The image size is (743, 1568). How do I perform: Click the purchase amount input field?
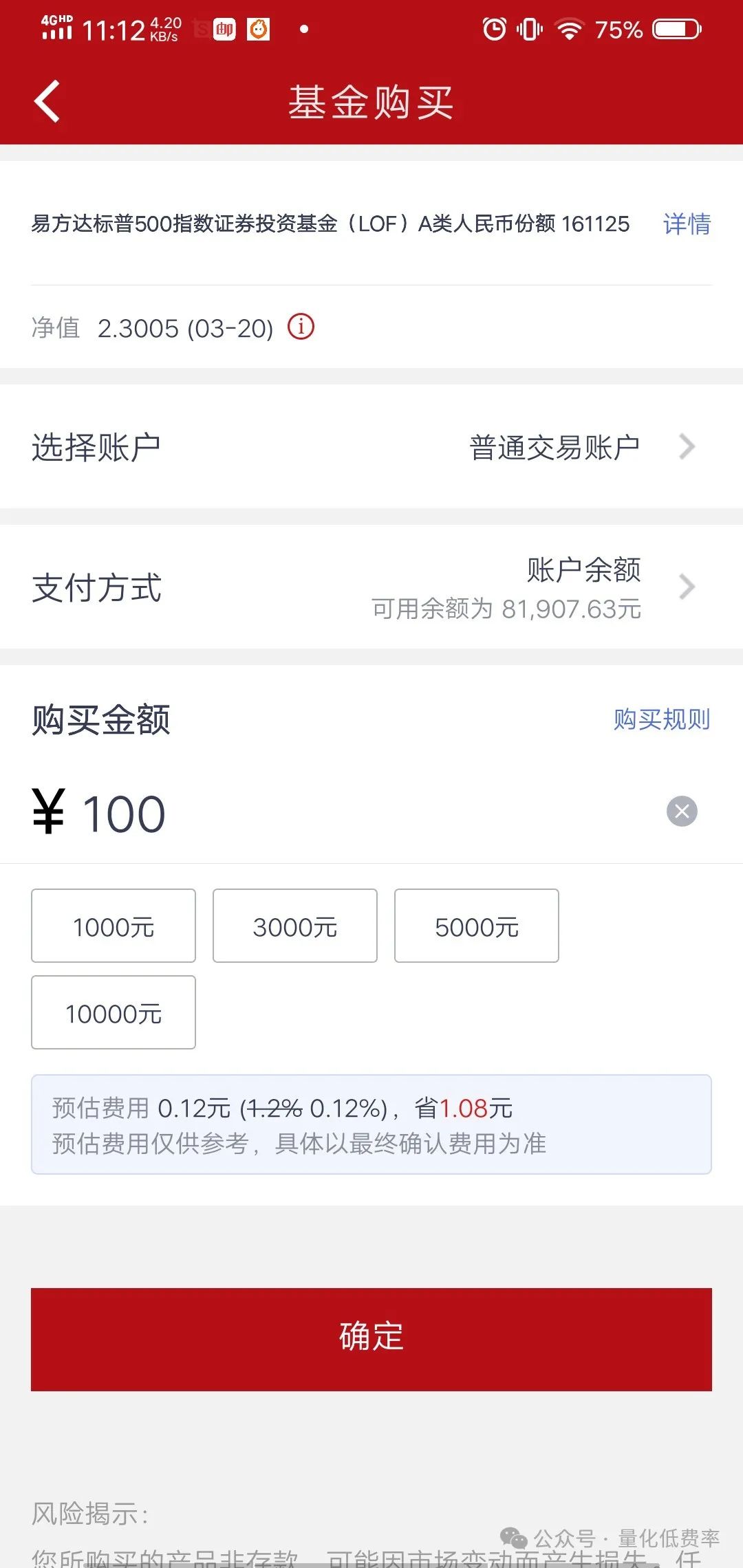(x=206, y=812)
